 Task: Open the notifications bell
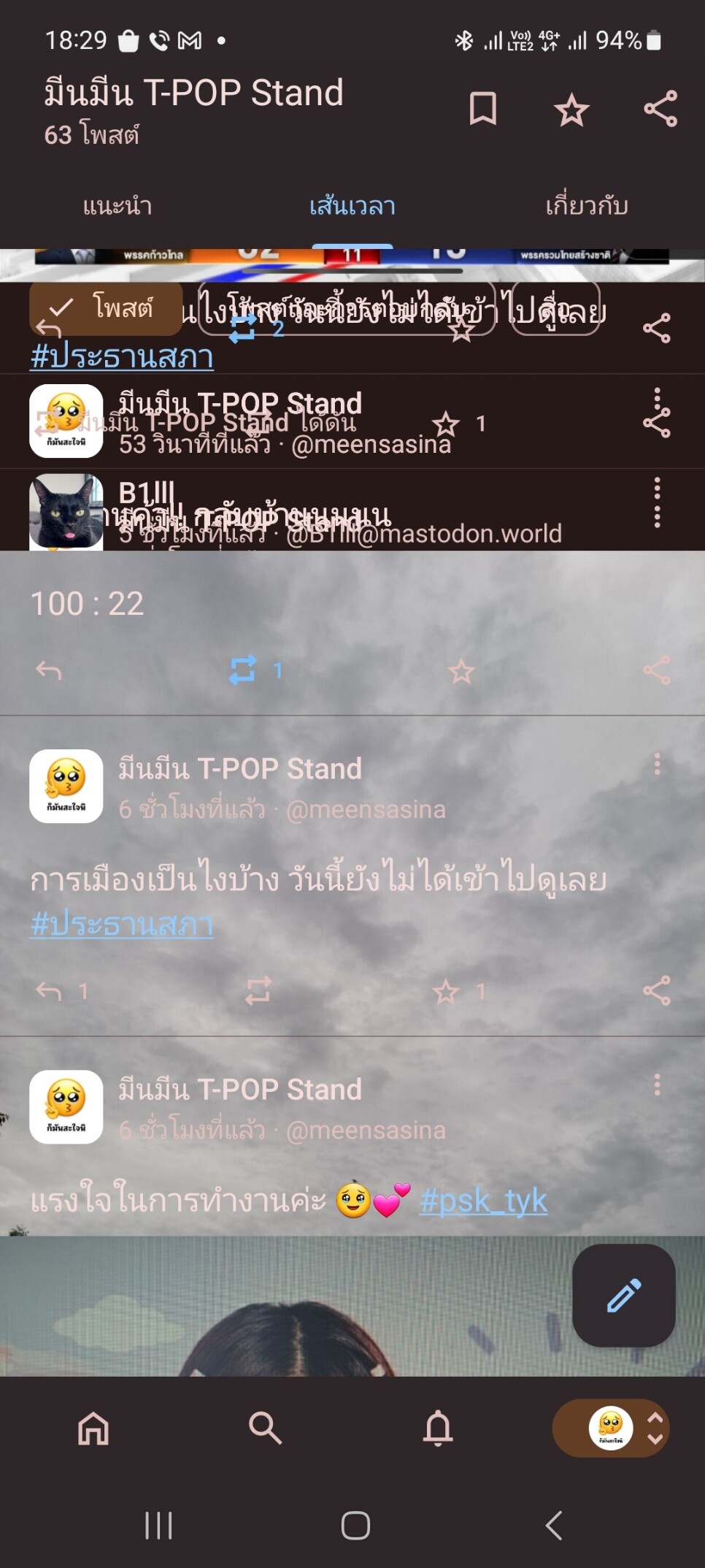pyautogui.click(x=438, y=1428)
